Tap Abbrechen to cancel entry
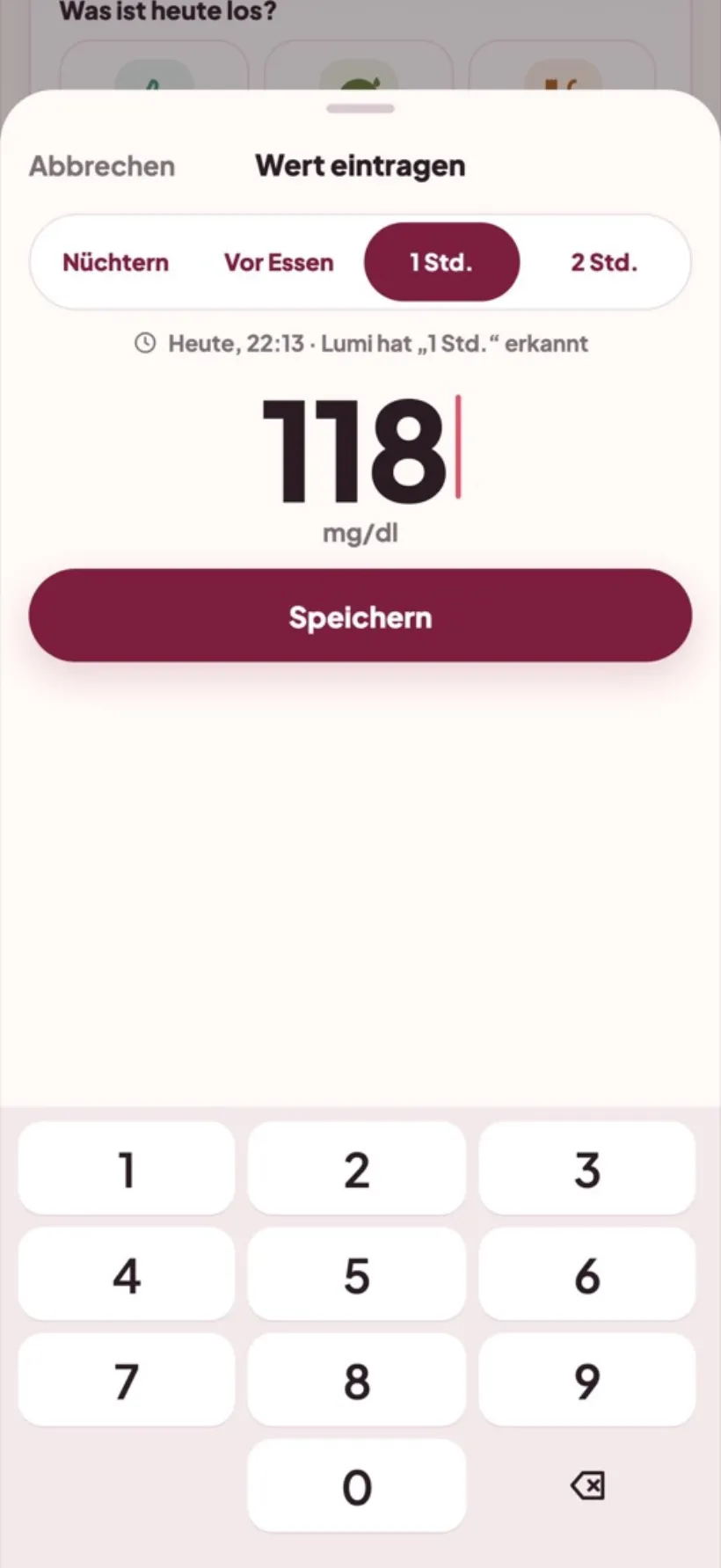Image resolution: width=721 pixels, height=1568 pixels. [102, 166]
